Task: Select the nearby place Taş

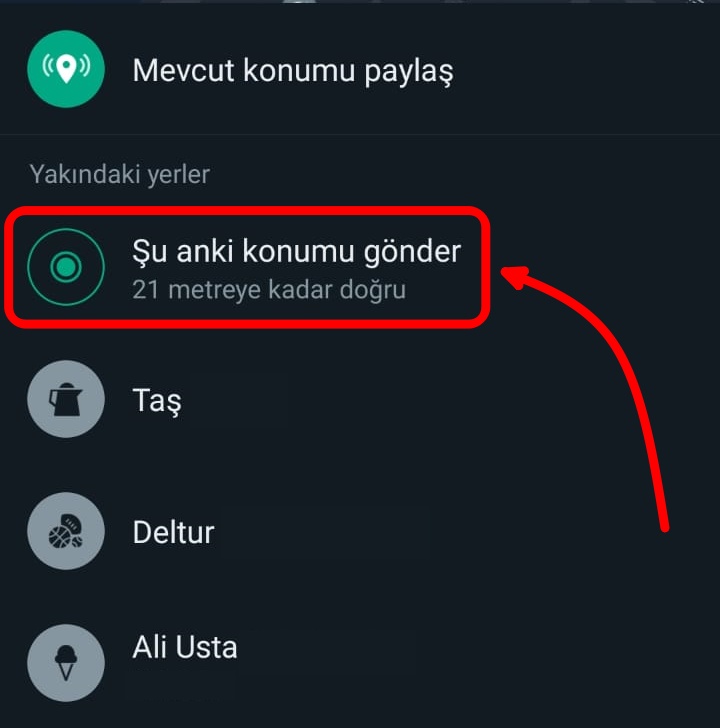Action: [x=157, y=401]
